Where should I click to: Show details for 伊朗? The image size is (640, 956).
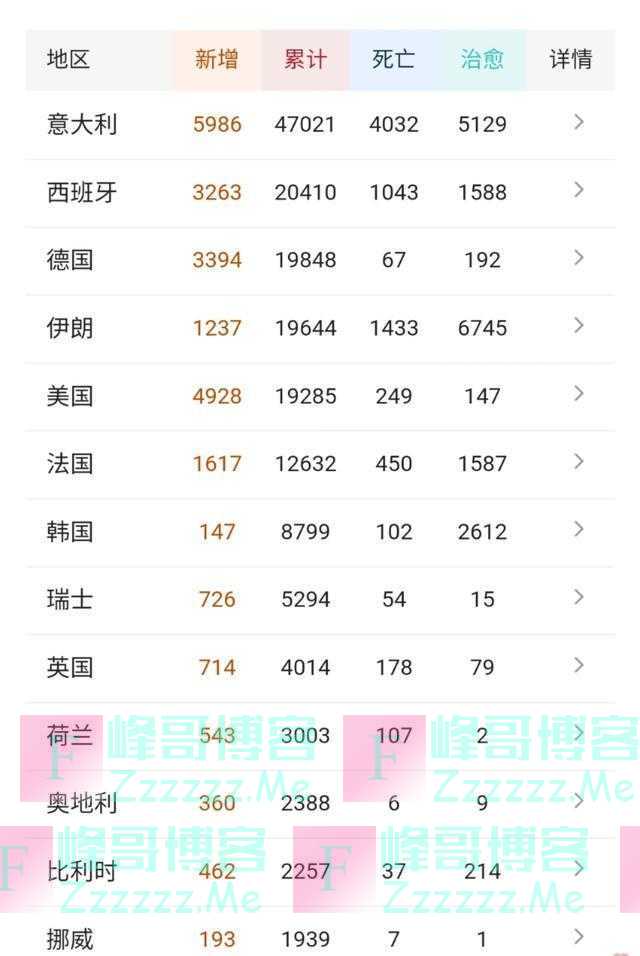(x=578, y=326)
